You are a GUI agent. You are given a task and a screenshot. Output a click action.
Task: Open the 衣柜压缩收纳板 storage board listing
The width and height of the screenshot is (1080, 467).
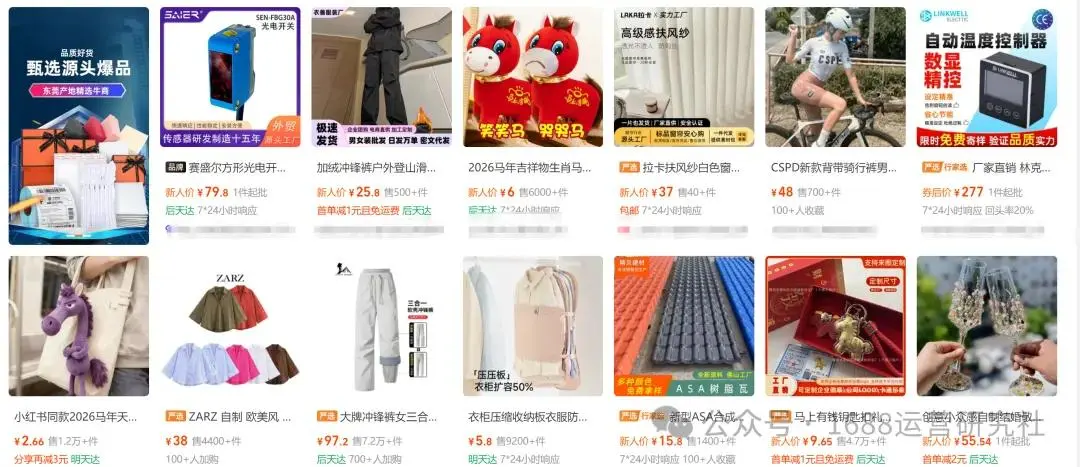click(532, 326)
